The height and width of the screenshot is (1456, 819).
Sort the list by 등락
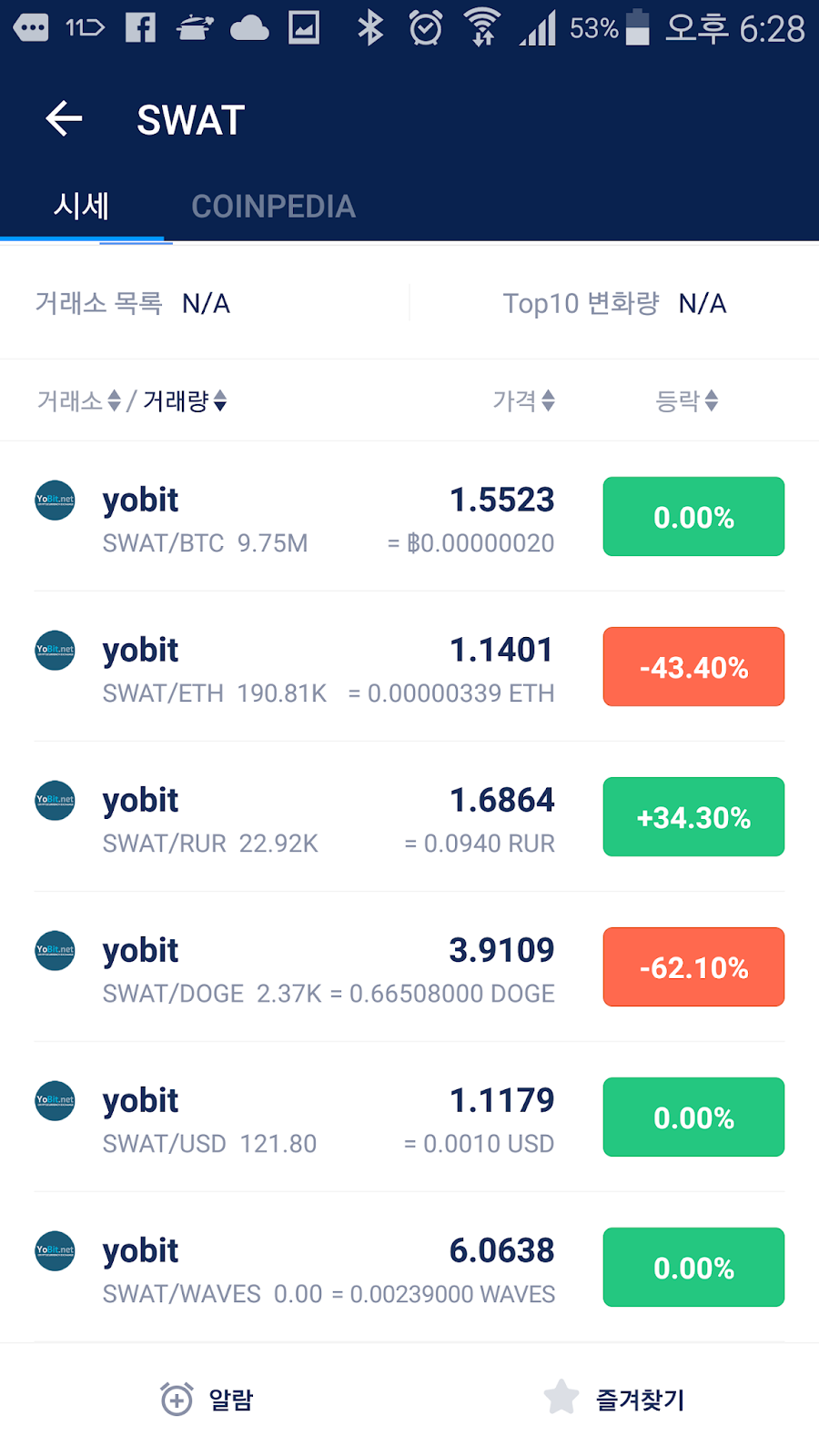(x=686, y=400)
